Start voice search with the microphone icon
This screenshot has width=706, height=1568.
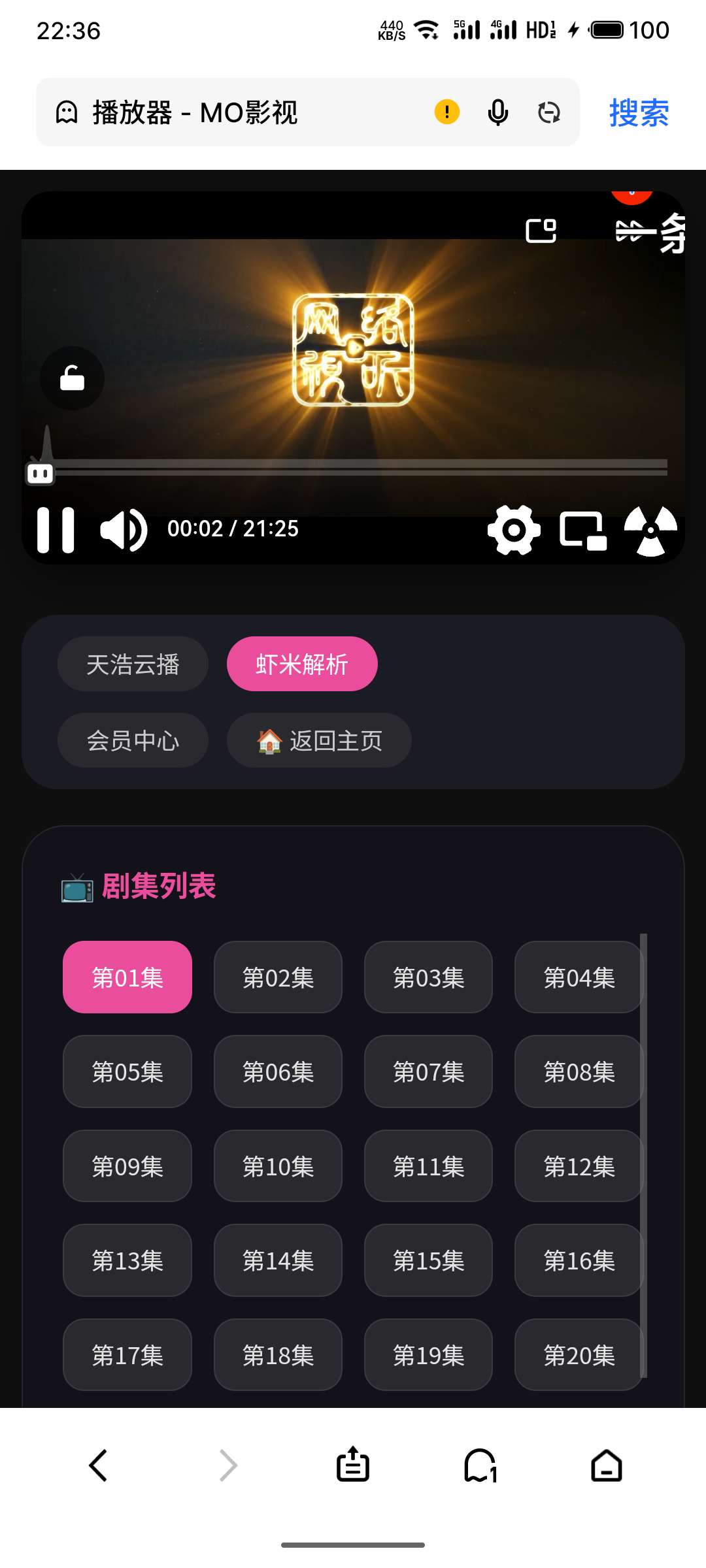pos(497,112)
